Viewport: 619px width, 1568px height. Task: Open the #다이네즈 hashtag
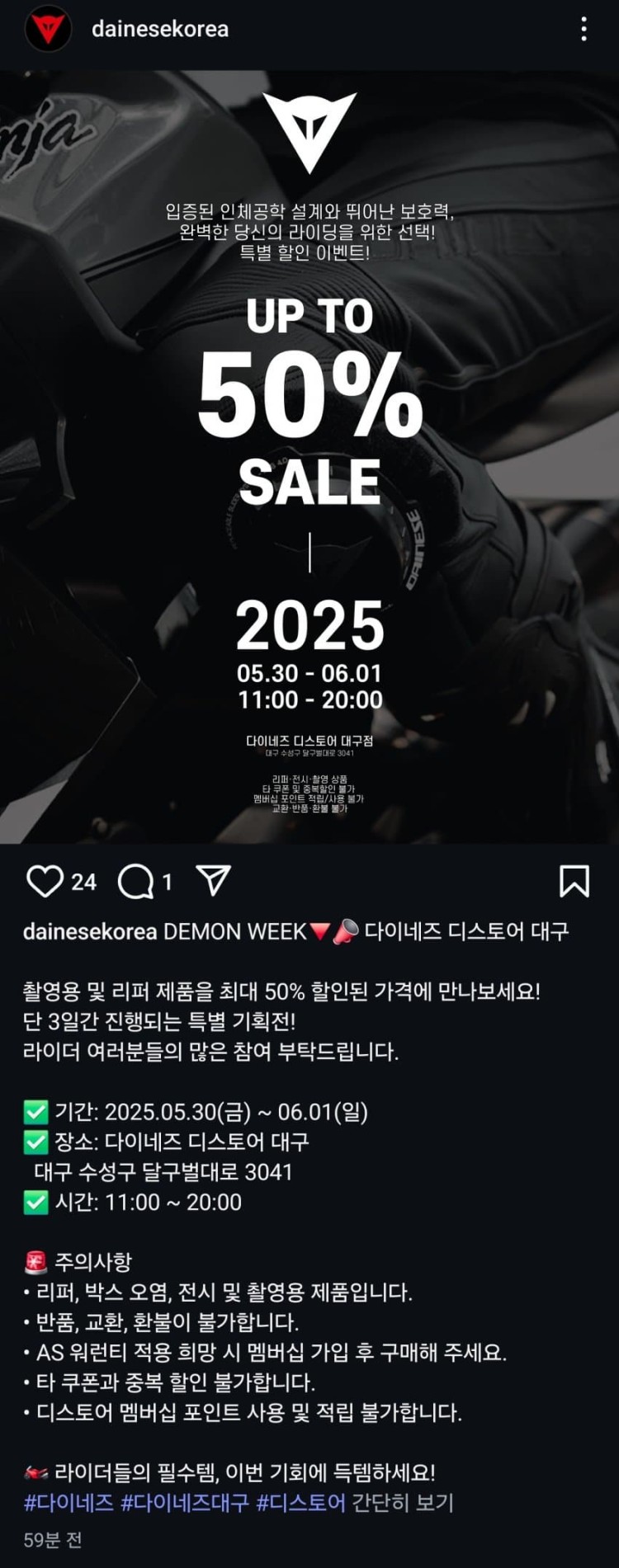(69, 1502)
